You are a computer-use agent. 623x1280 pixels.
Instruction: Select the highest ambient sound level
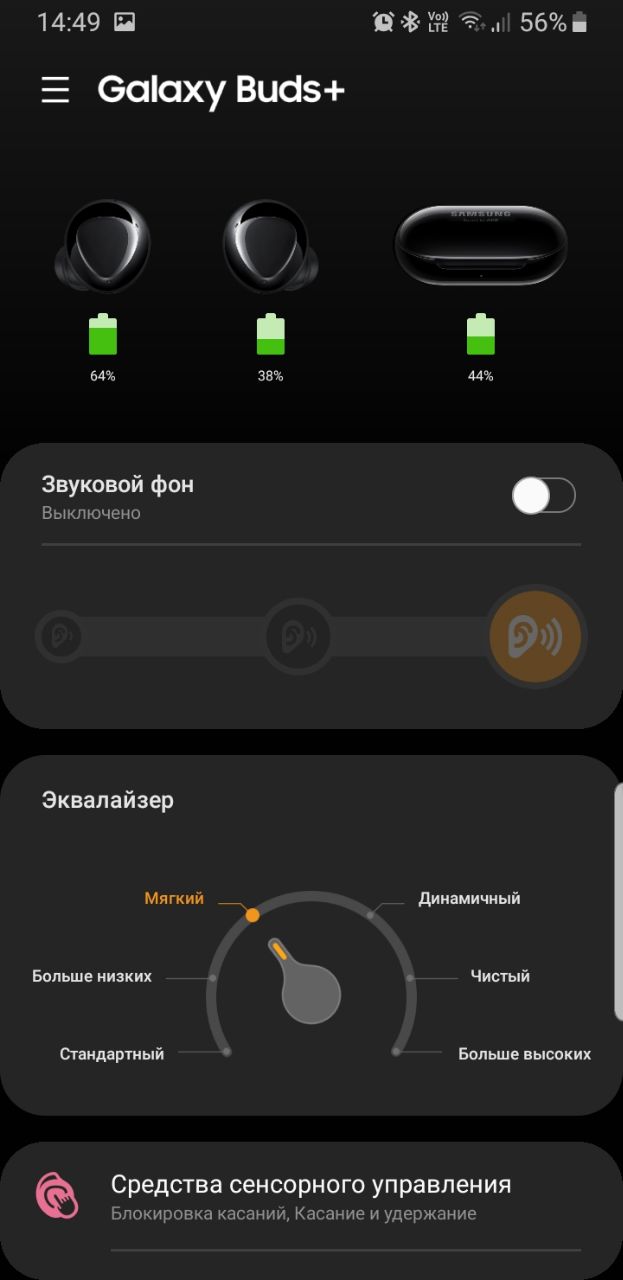pyautogui.click(x=535, y=636)
